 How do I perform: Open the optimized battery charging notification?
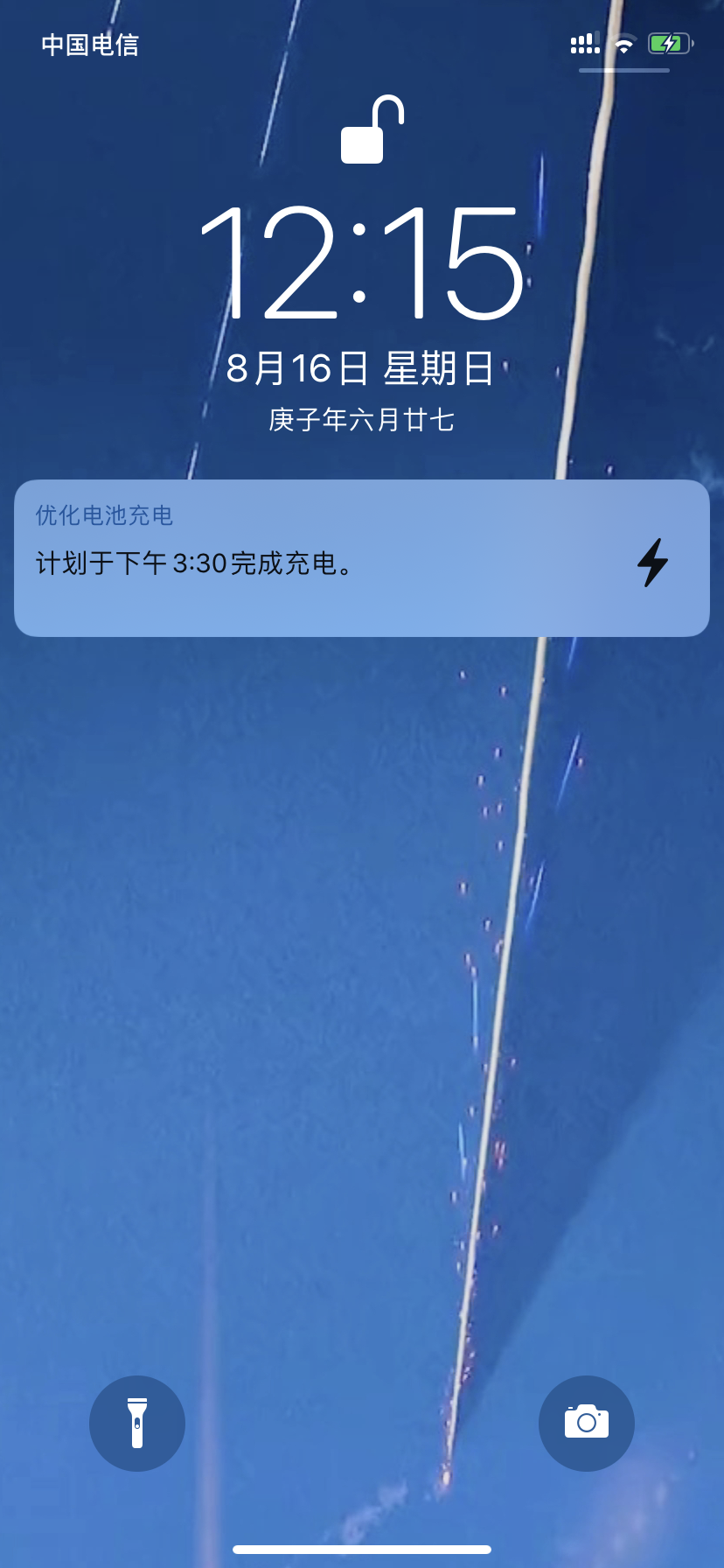(361, 557)
